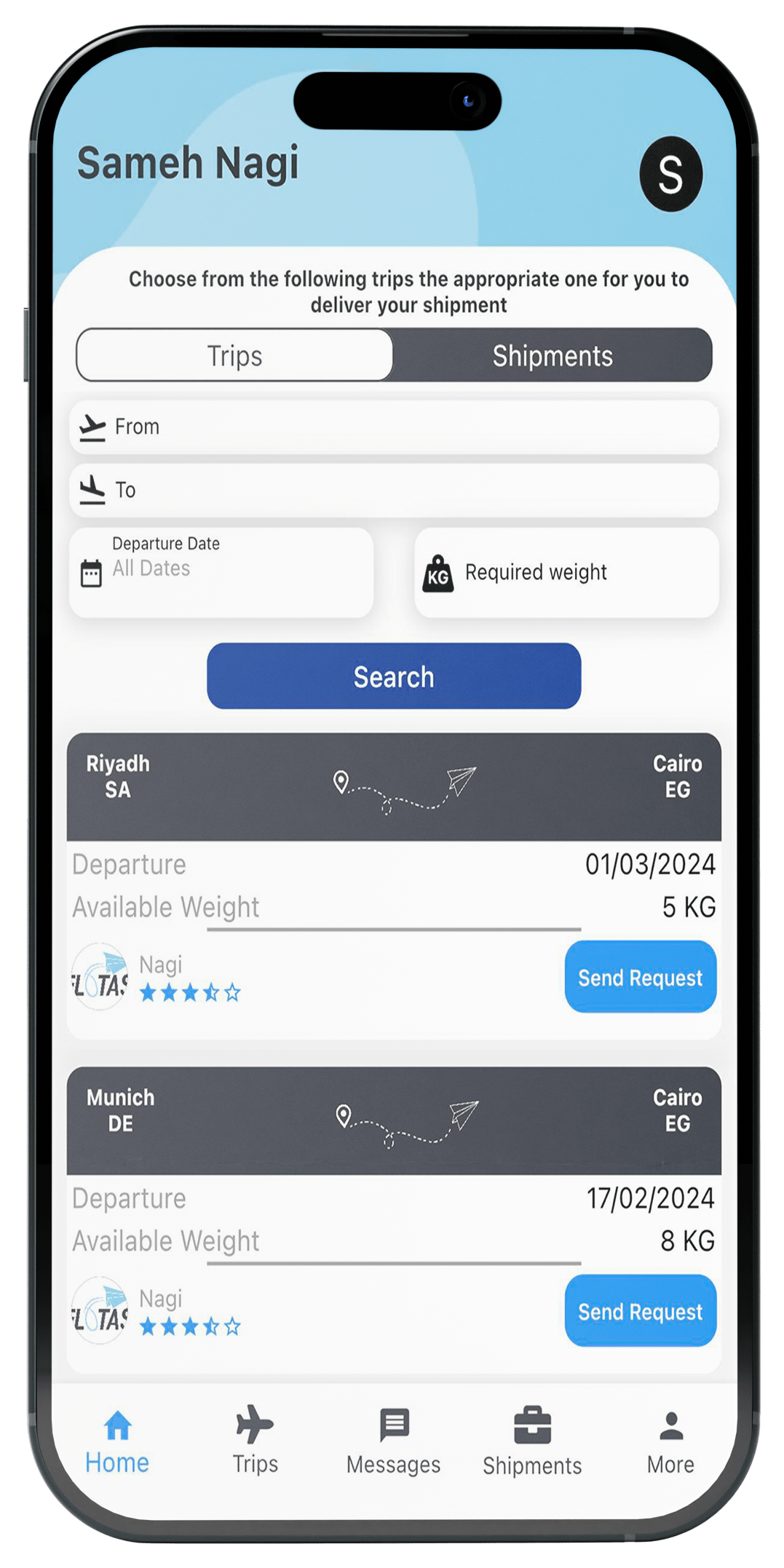Tap the Search button
This screenshot has height=1568, width=784.
click(393, 676)
